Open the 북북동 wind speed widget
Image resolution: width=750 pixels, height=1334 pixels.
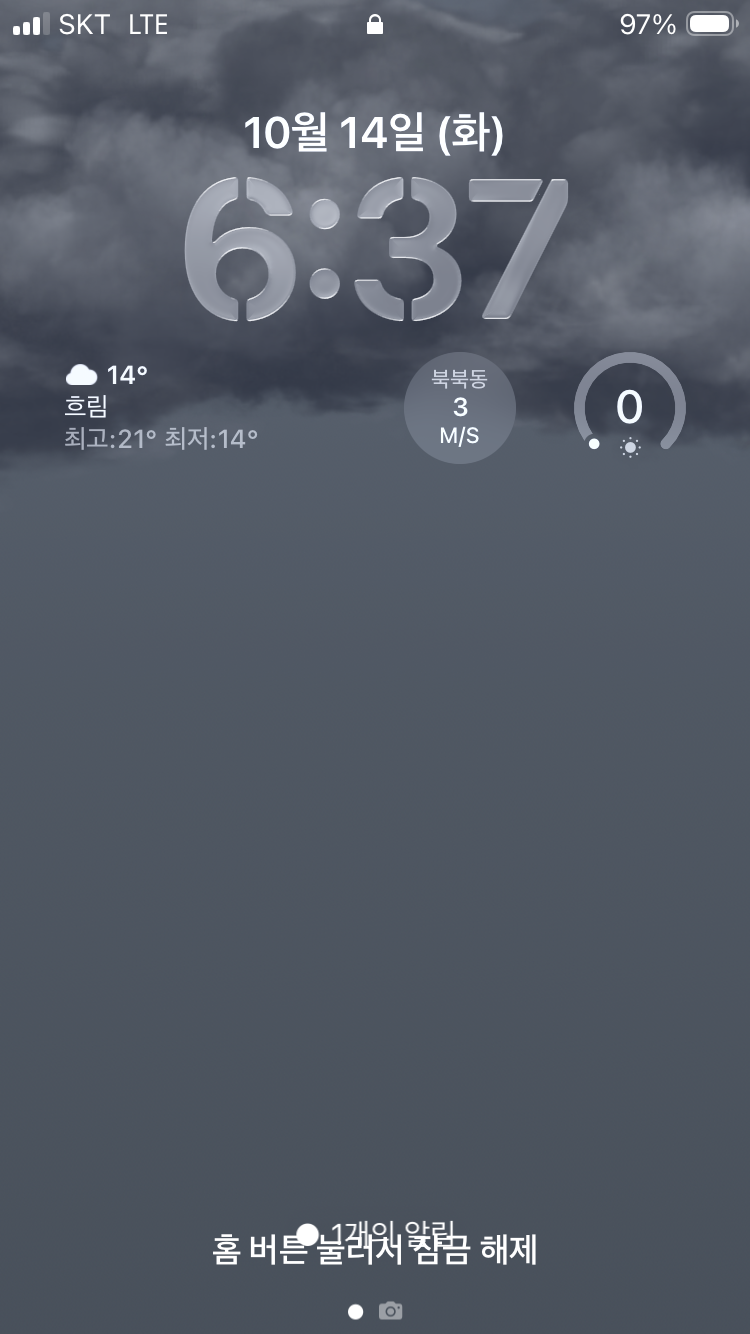[x=460, y=408]
